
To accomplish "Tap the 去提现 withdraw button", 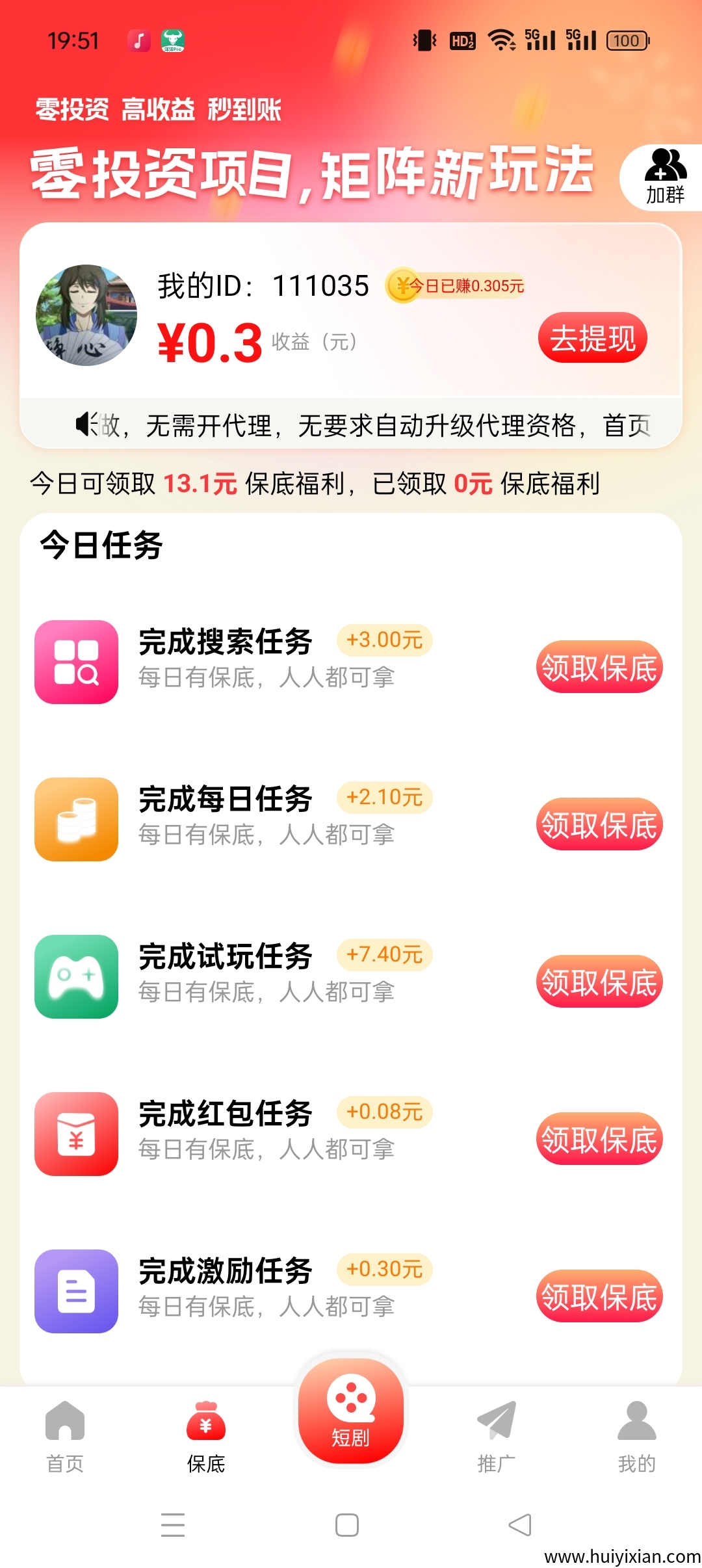I will 593,337.
